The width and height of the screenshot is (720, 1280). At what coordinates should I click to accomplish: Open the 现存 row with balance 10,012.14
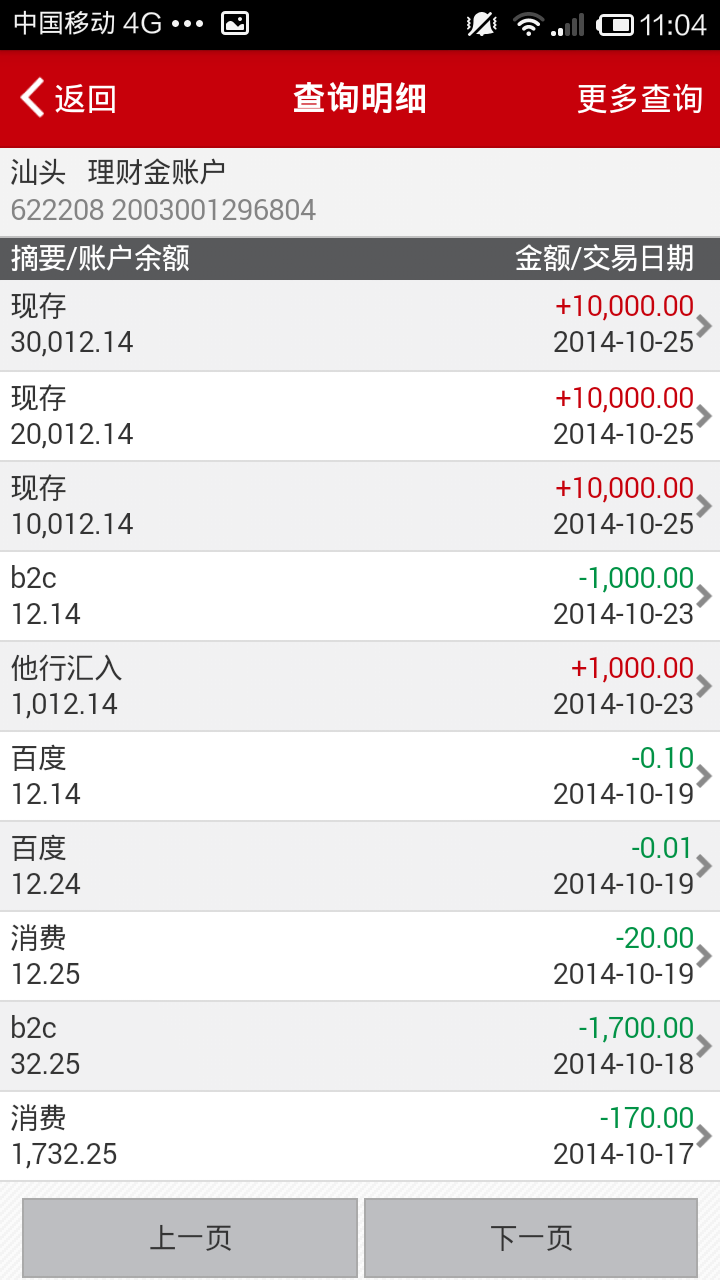360,506
